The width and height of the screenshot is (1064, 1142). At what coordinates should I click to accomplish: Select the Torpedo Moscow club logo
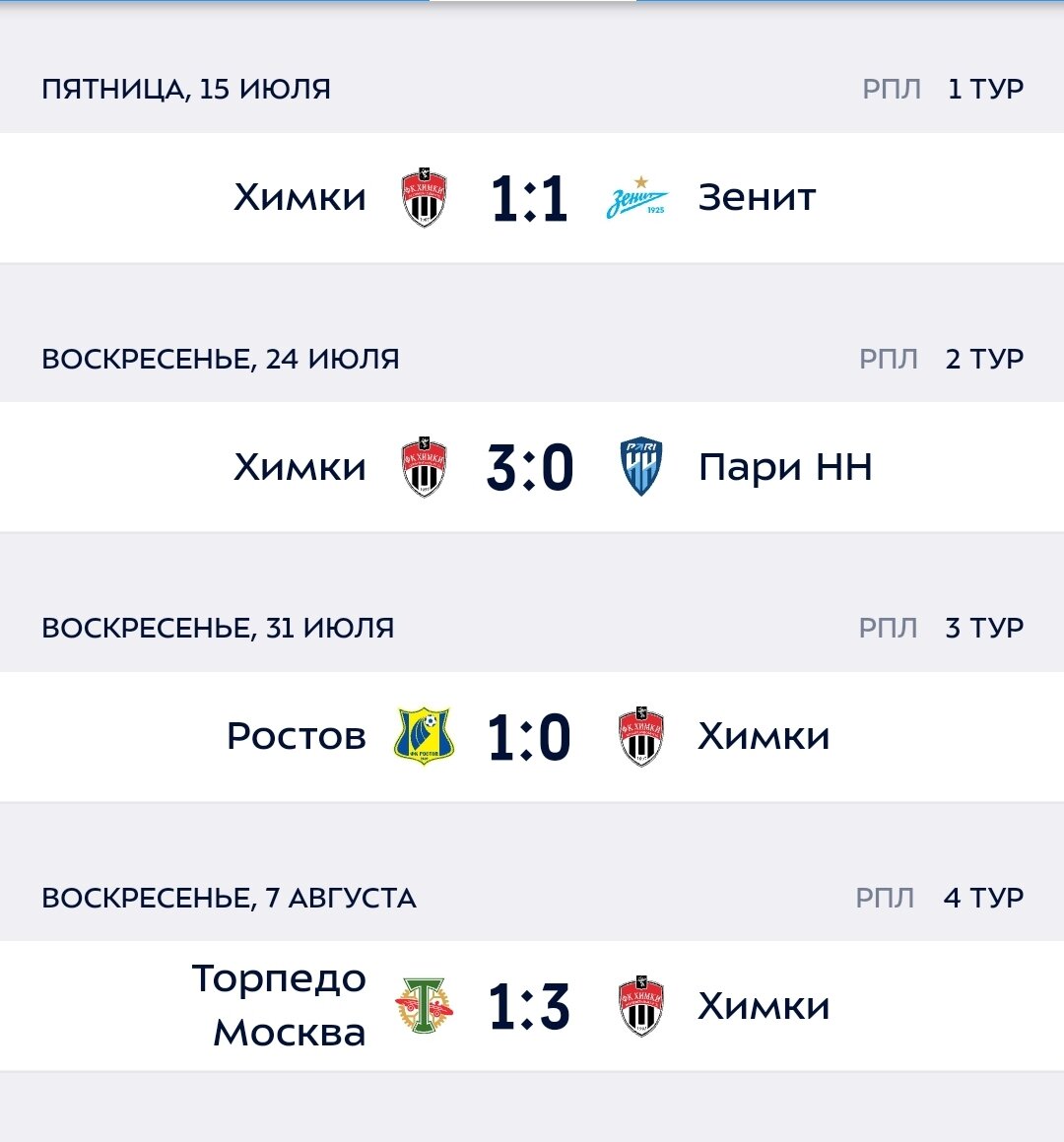424,1005
